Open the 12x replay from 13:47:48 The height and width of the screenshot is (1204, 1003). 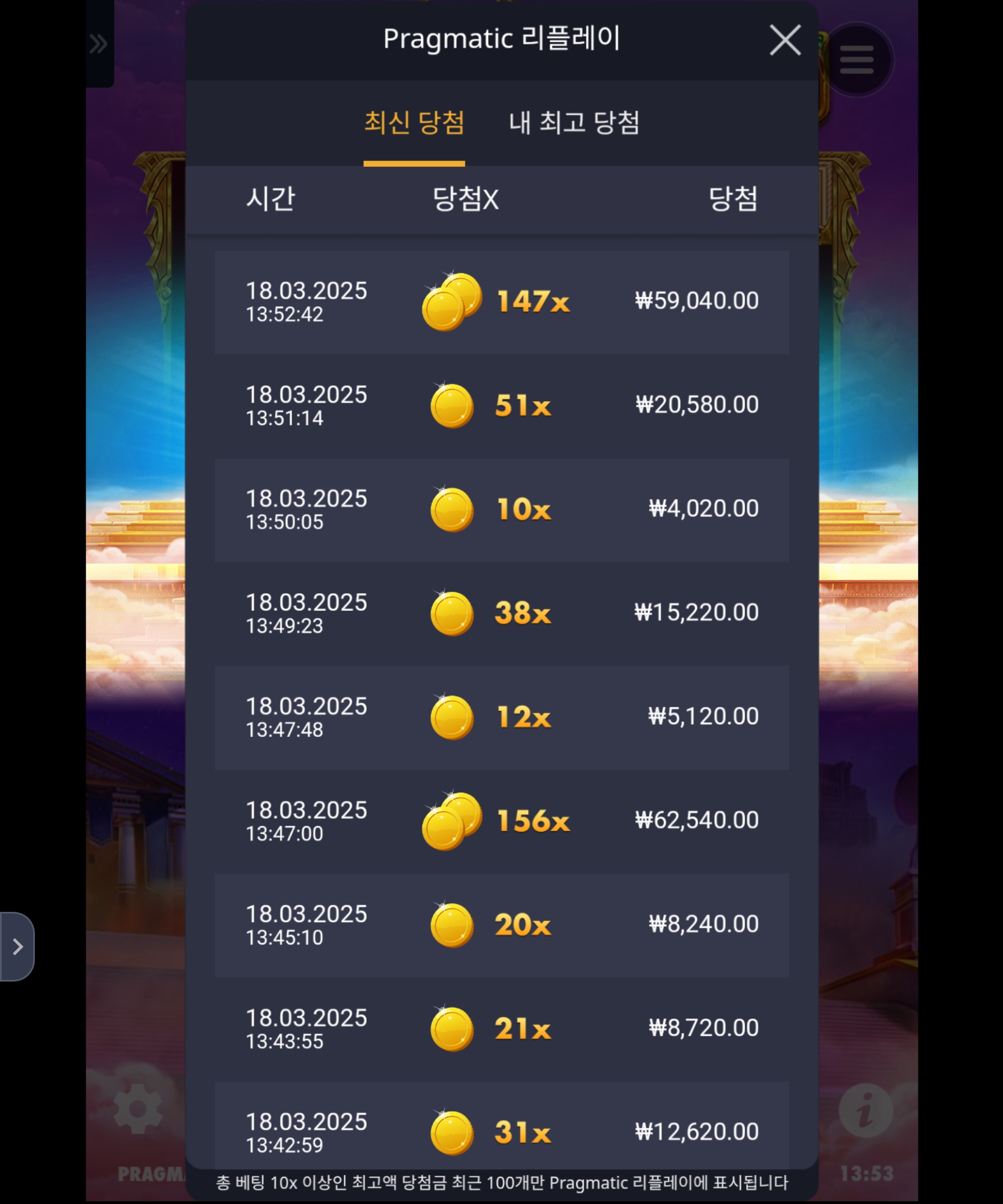501,717
